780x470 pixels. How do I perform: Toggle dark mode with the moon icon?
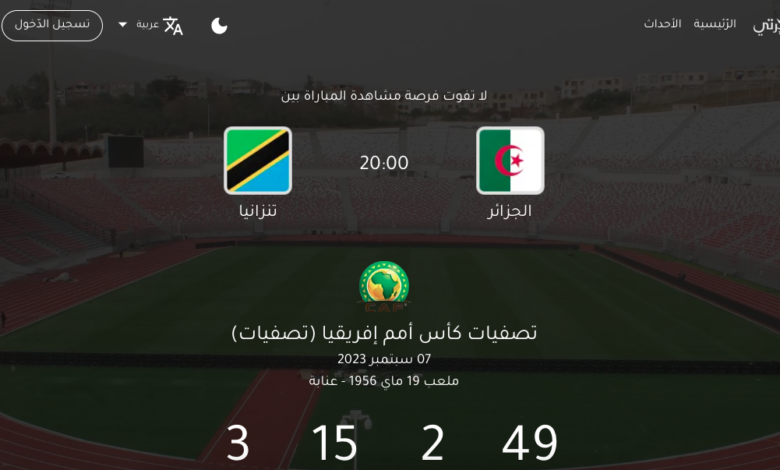(219, 26)
